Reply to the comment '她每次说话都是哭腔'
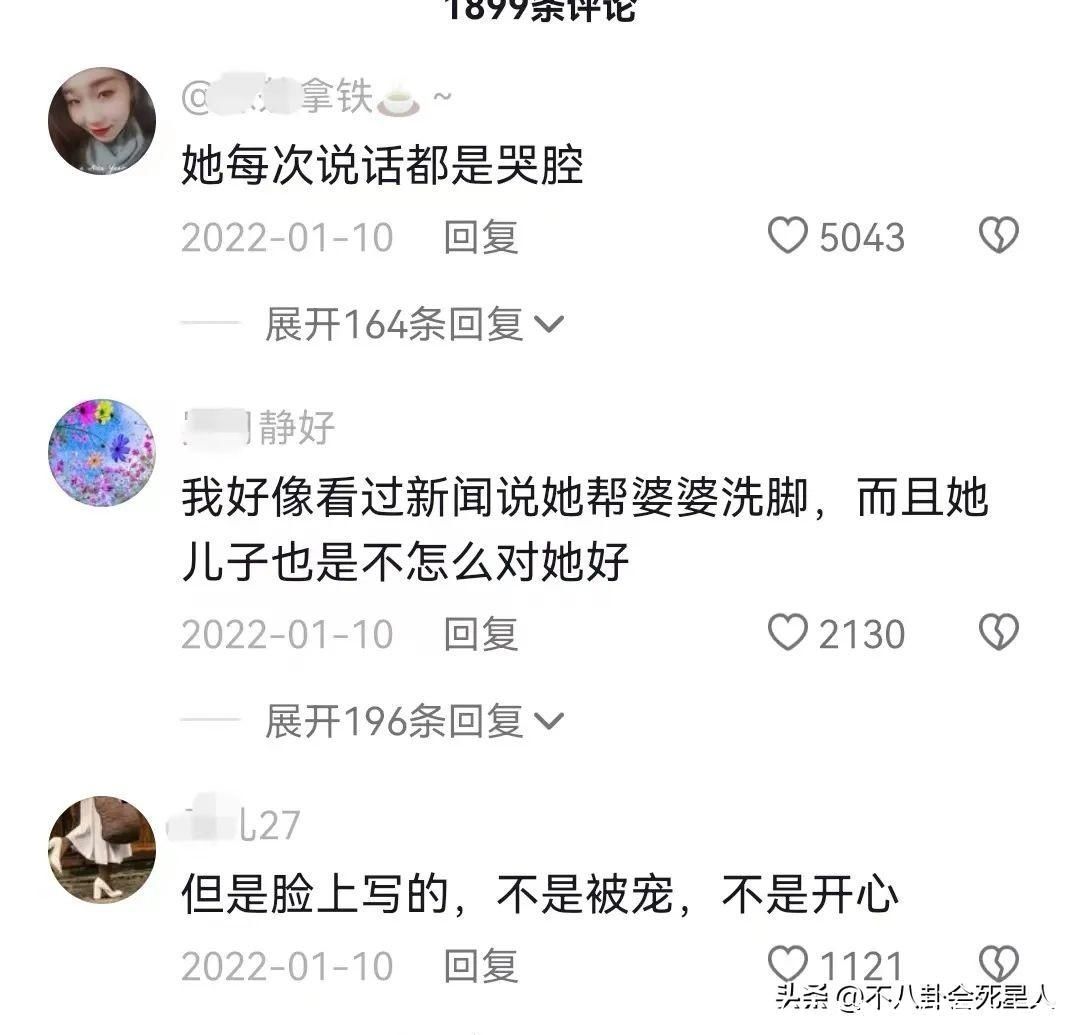1080x1035 pixels. coord(481,238)
